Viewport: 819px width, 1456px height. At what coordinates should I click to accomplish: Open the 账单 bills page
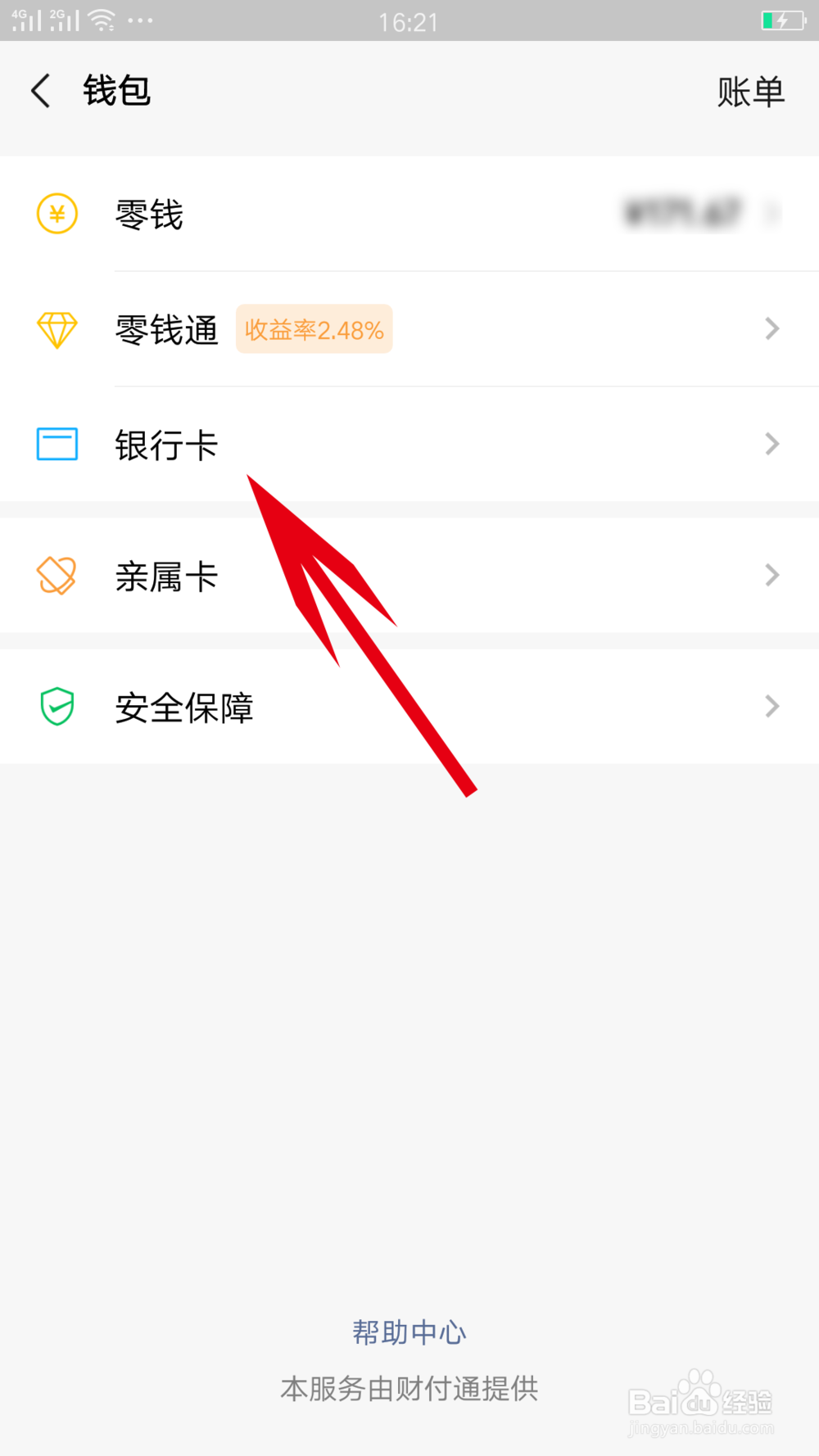[x=752, y=91]
